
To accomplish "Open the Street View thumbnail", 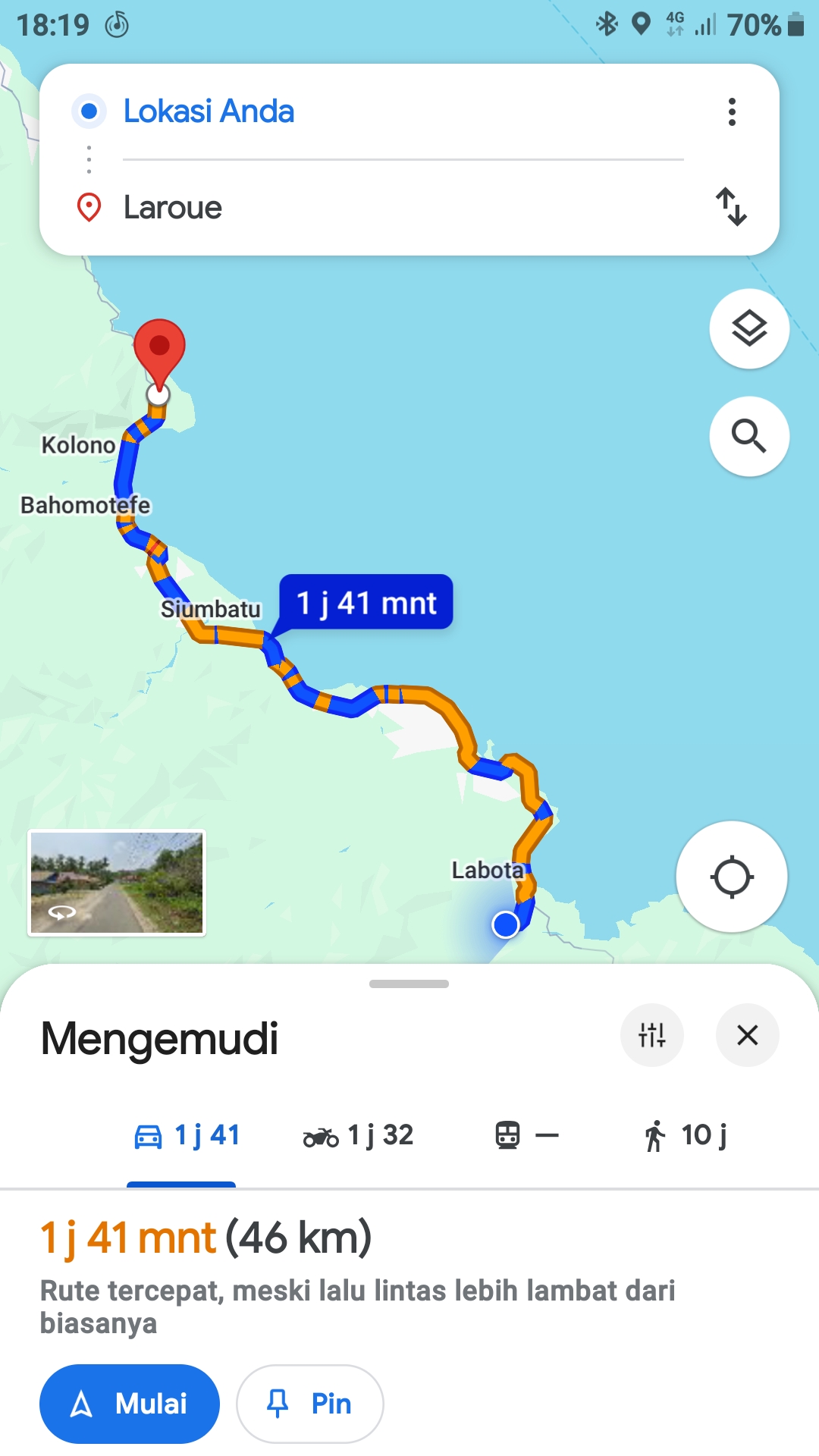I will (117, 883).
